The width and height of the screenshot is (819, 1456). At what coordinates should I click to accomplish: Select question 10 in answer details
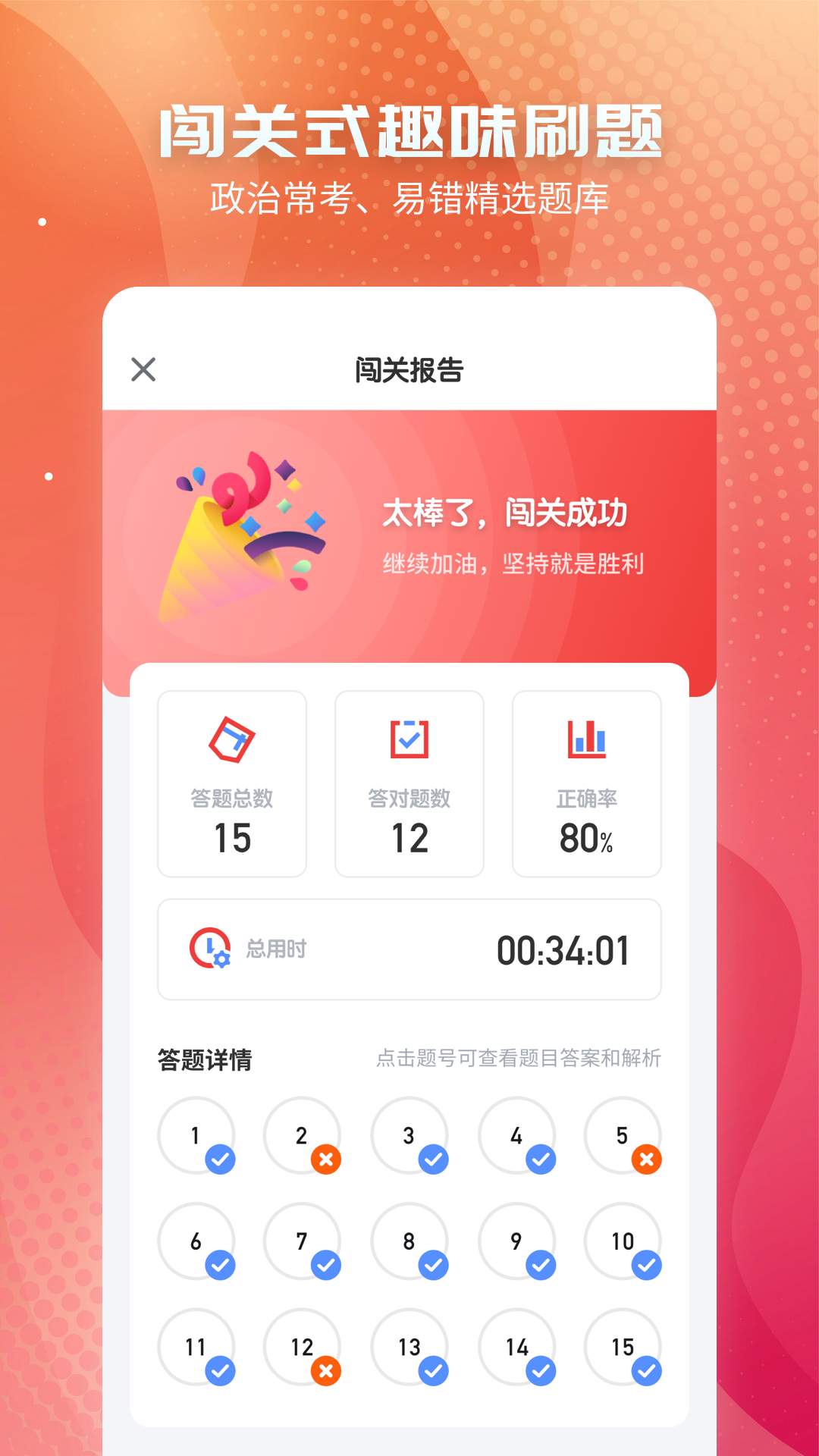click(x=623, y=1241)
